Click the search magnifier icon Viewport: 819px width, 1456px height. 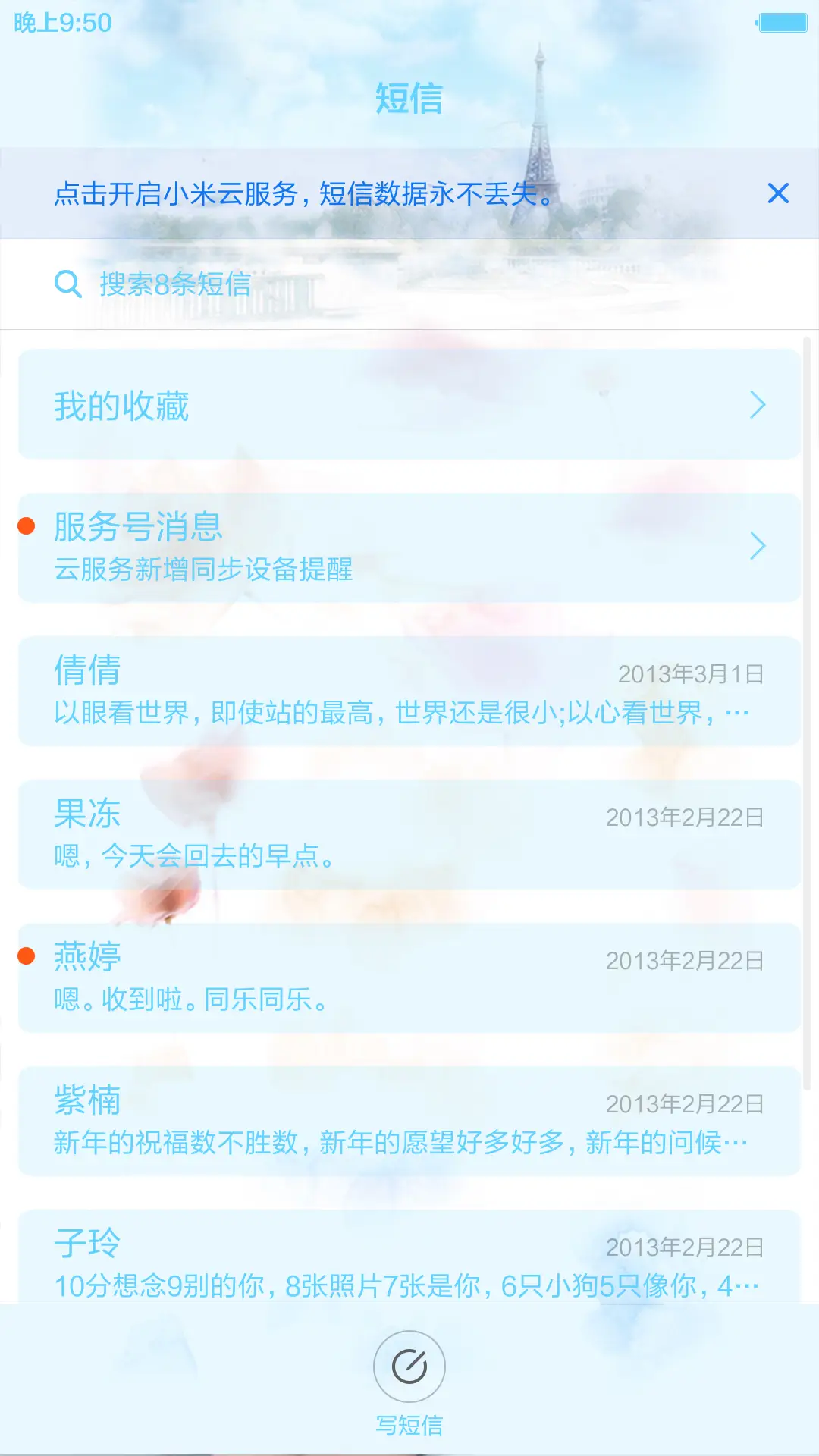pos(68,284)
